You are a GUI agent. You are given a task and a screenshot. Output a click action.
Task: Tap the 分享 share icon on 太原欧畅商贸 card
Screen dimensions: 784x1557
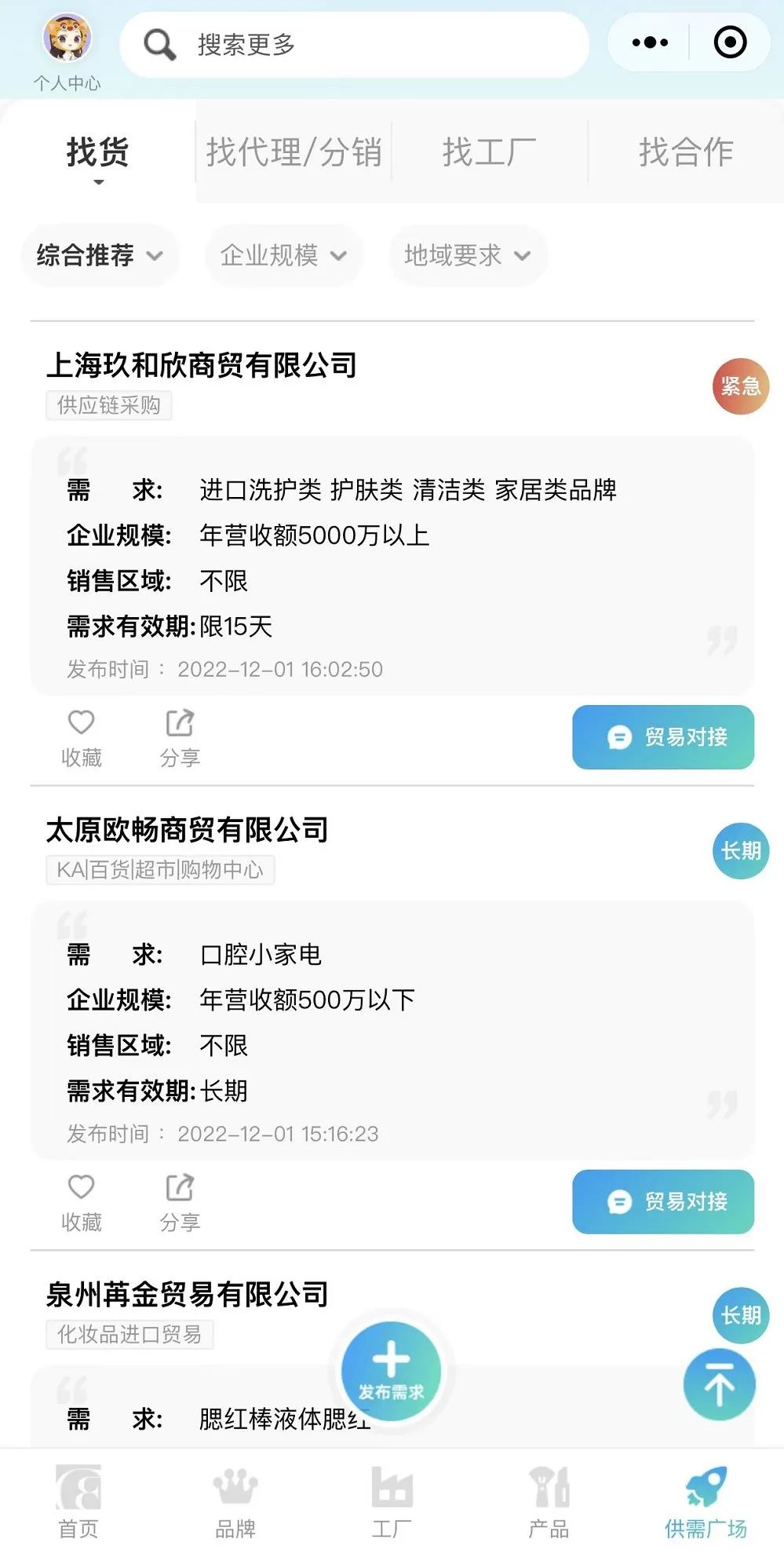(180, 1187)
